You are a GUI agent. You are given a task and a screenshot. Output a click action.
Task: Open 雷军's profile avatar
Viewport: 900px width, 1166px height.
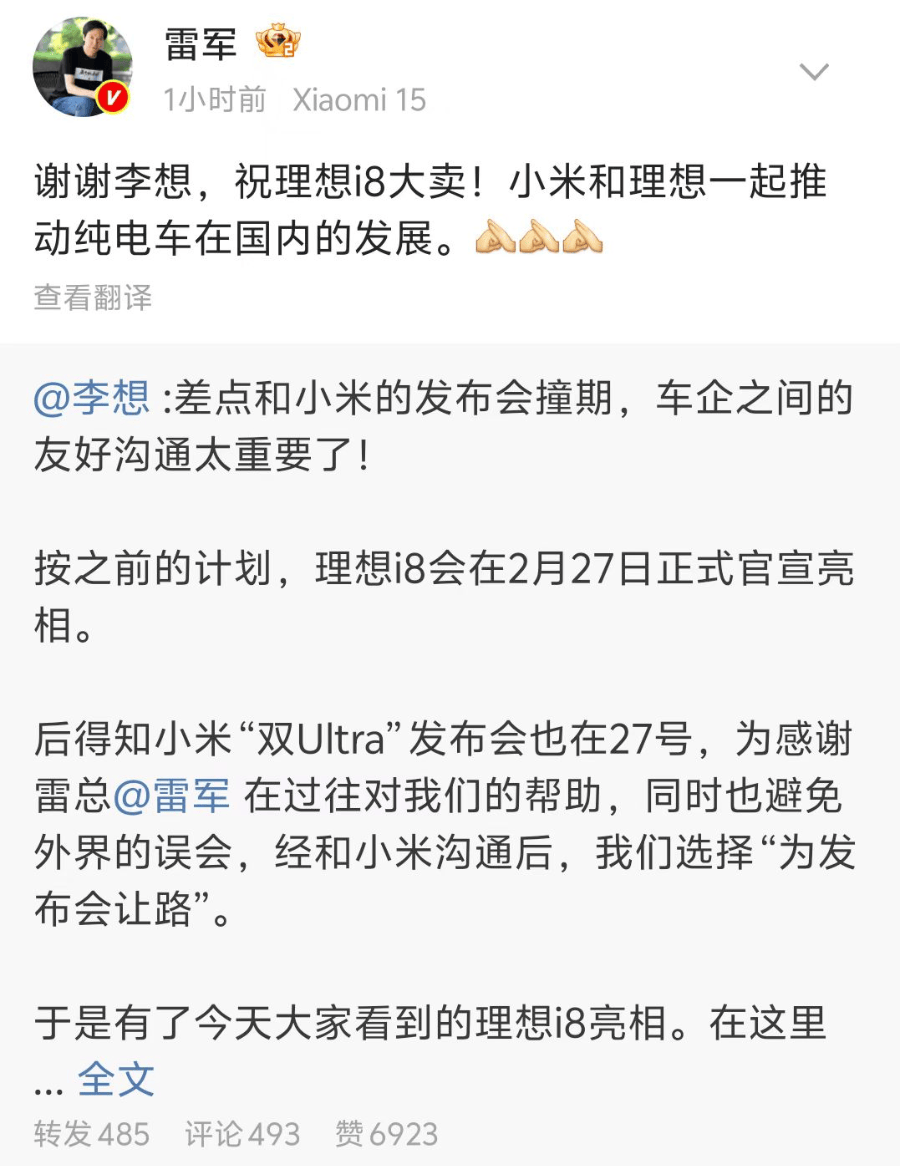click(x=82, y=68)
